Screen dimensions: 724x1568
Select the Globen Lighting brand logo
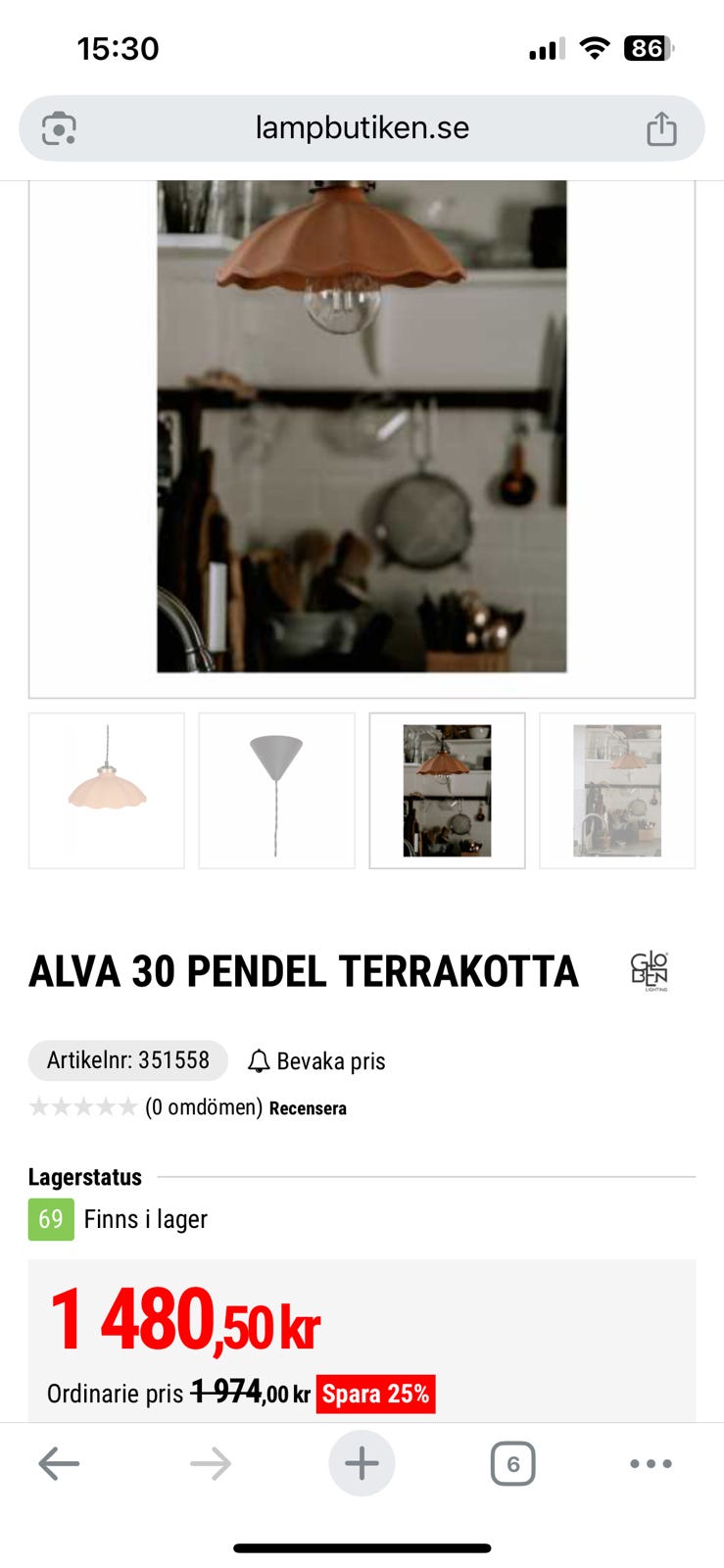[x=649, y=970]
